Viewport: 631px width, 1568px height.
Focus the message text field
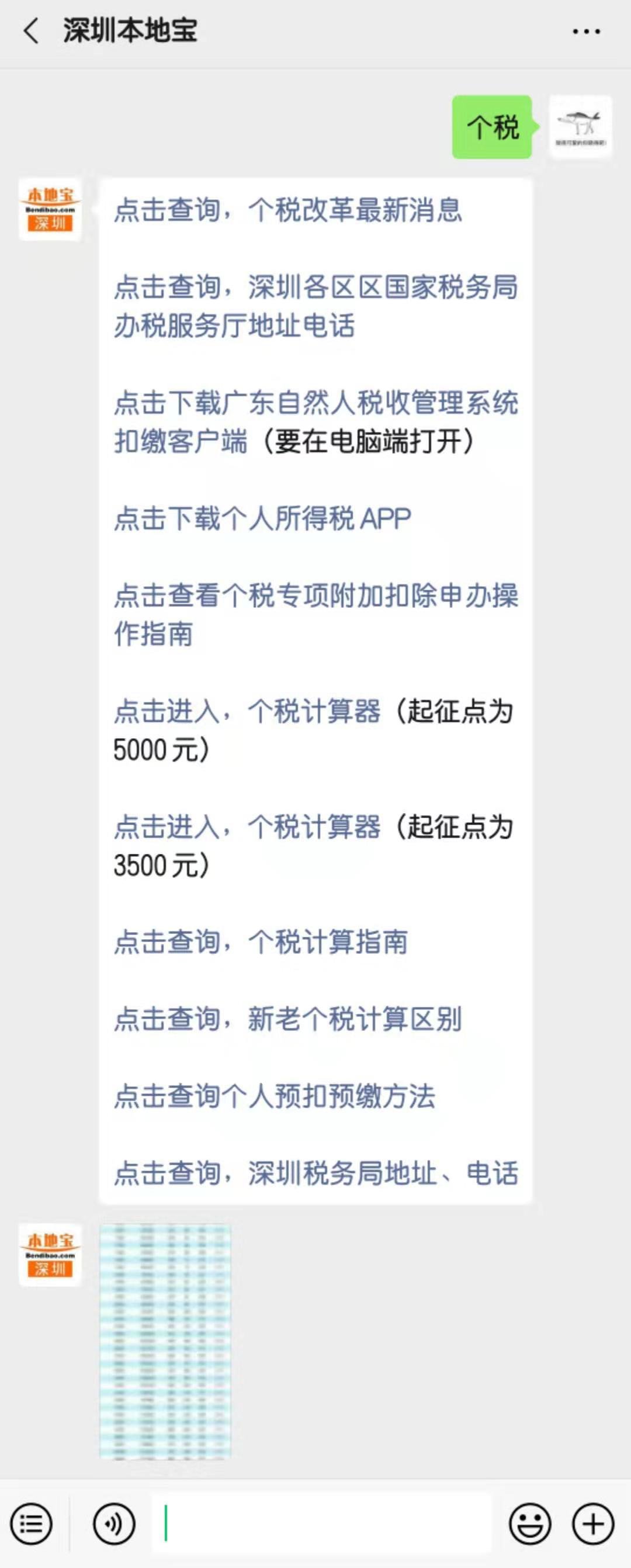(x=321, y=1524)
